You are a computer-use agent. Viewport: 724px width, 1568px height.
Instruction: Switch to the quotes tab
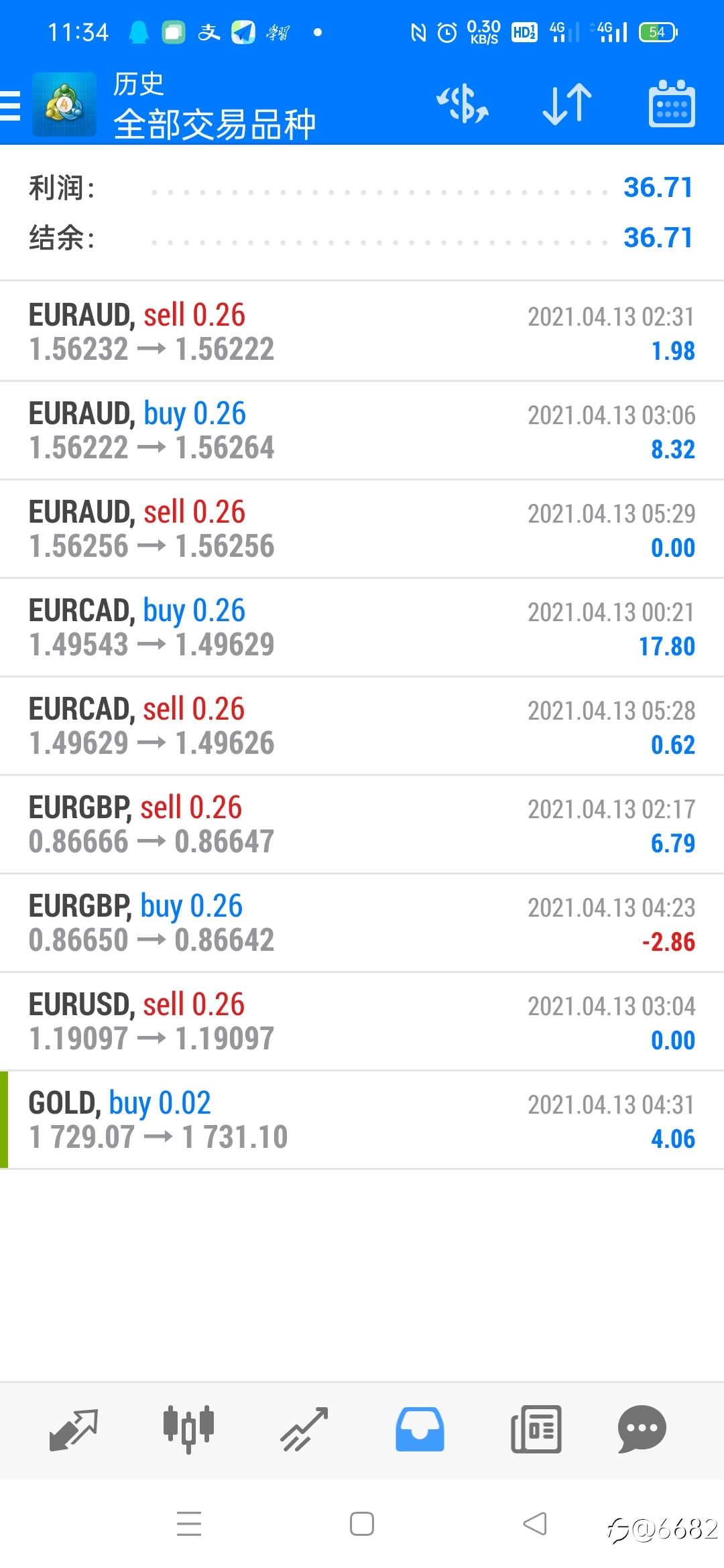(x=74, y=1429)
